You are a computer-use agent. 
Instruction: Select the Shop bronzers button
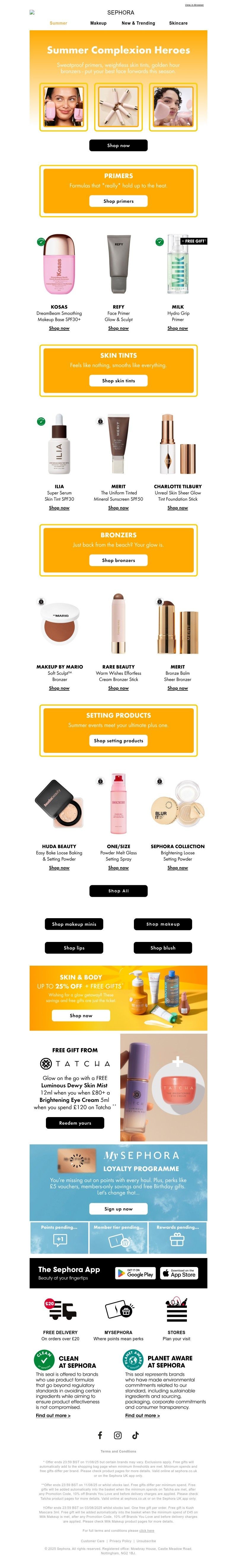tap(118, 560)
